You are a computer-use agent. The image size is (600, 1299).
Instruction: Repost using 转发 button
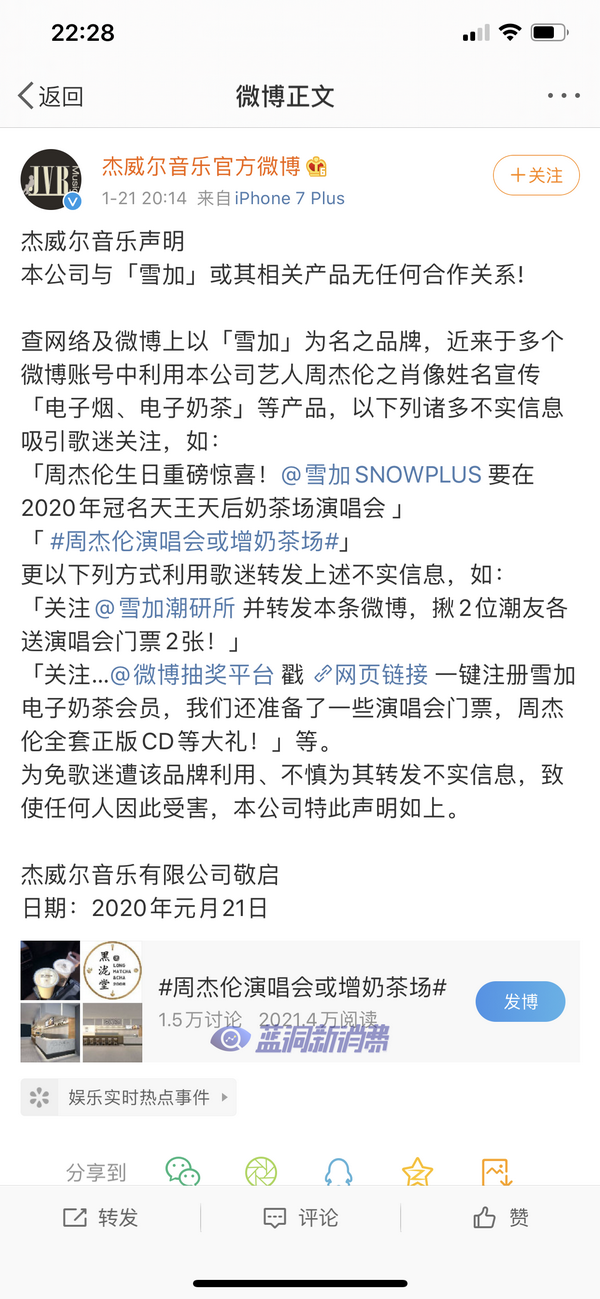[100, 1217]
